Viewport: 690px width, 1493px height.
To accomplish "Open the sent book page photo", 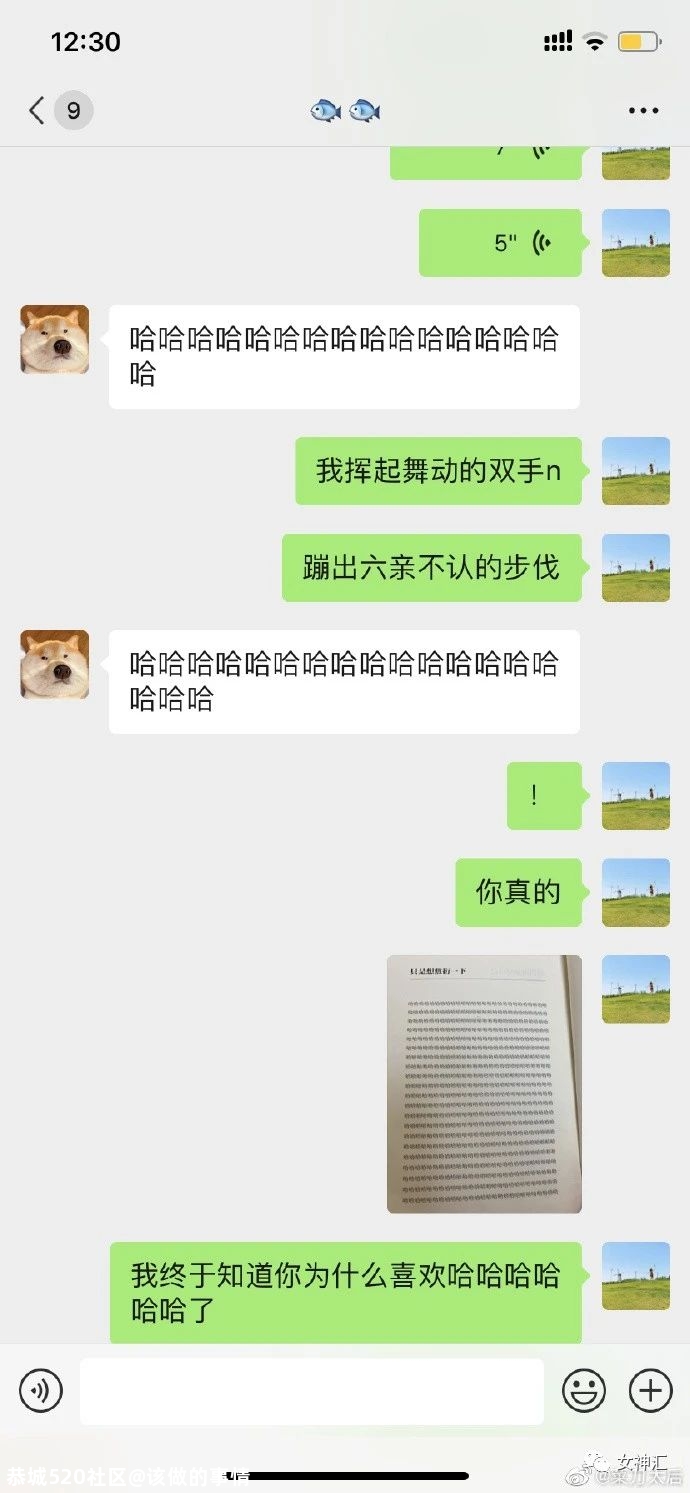I will pyautogui.click(x=484, y=1084).
